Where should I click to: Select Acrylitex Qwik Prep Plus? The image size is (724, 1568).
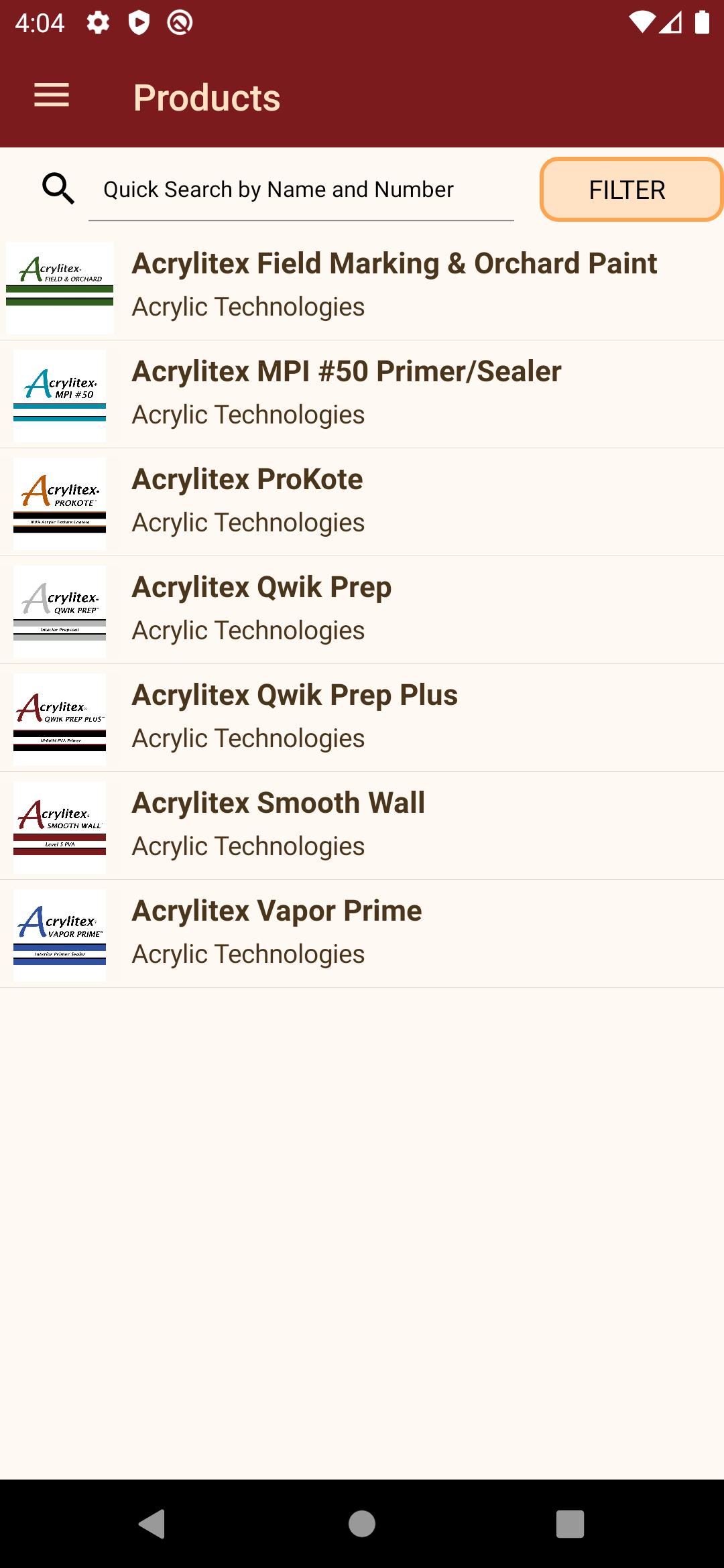tap(362, 718)
